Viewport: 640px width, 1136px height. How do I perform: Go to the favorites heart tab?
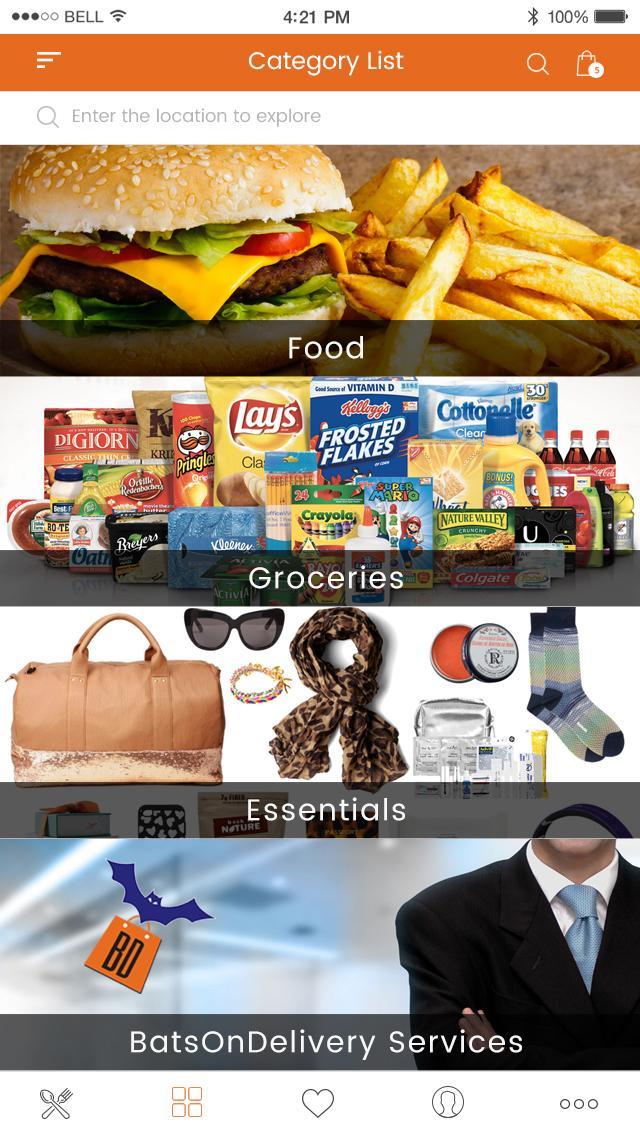coord(318,1103)
